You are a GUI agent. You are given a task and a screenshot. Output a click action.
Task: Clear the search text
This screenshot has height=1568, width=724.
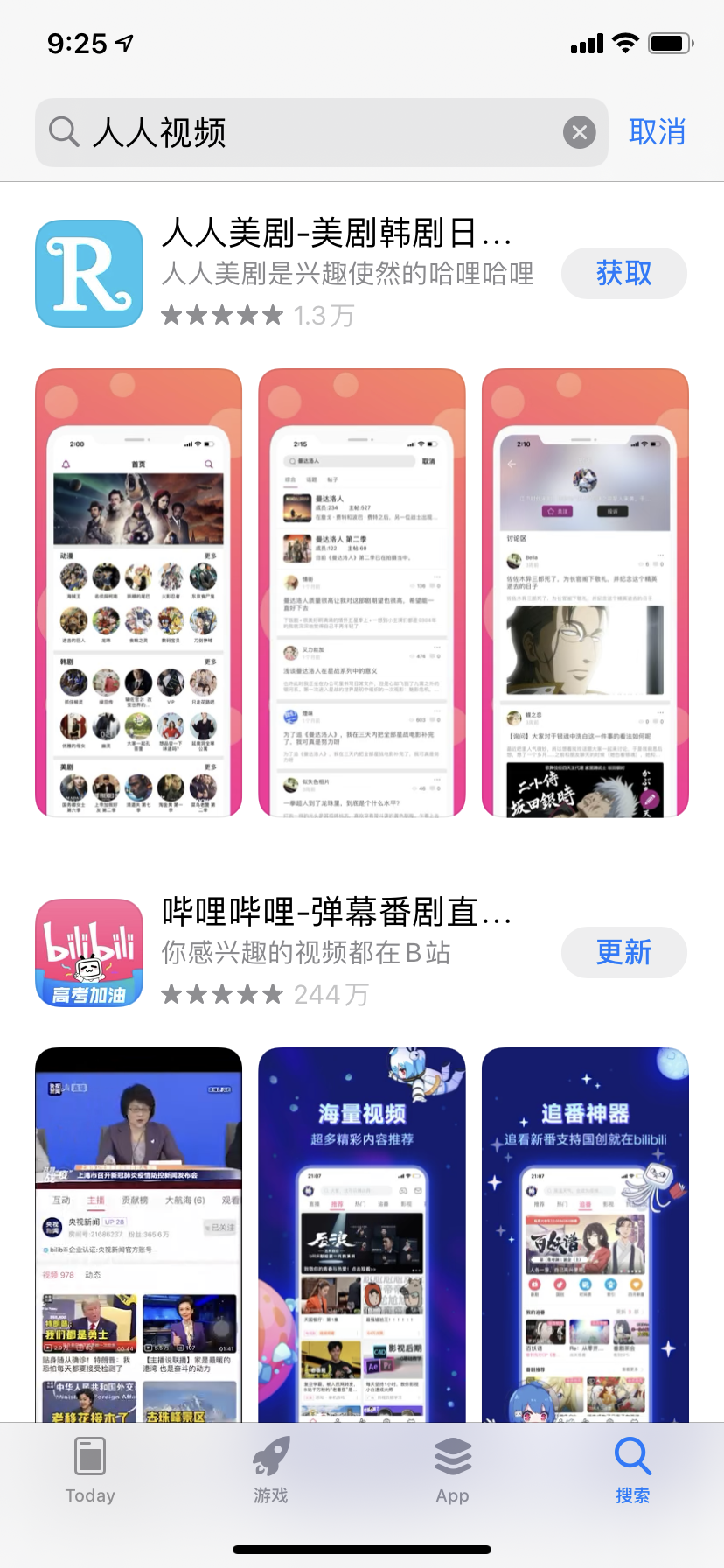tap(579, 133)
